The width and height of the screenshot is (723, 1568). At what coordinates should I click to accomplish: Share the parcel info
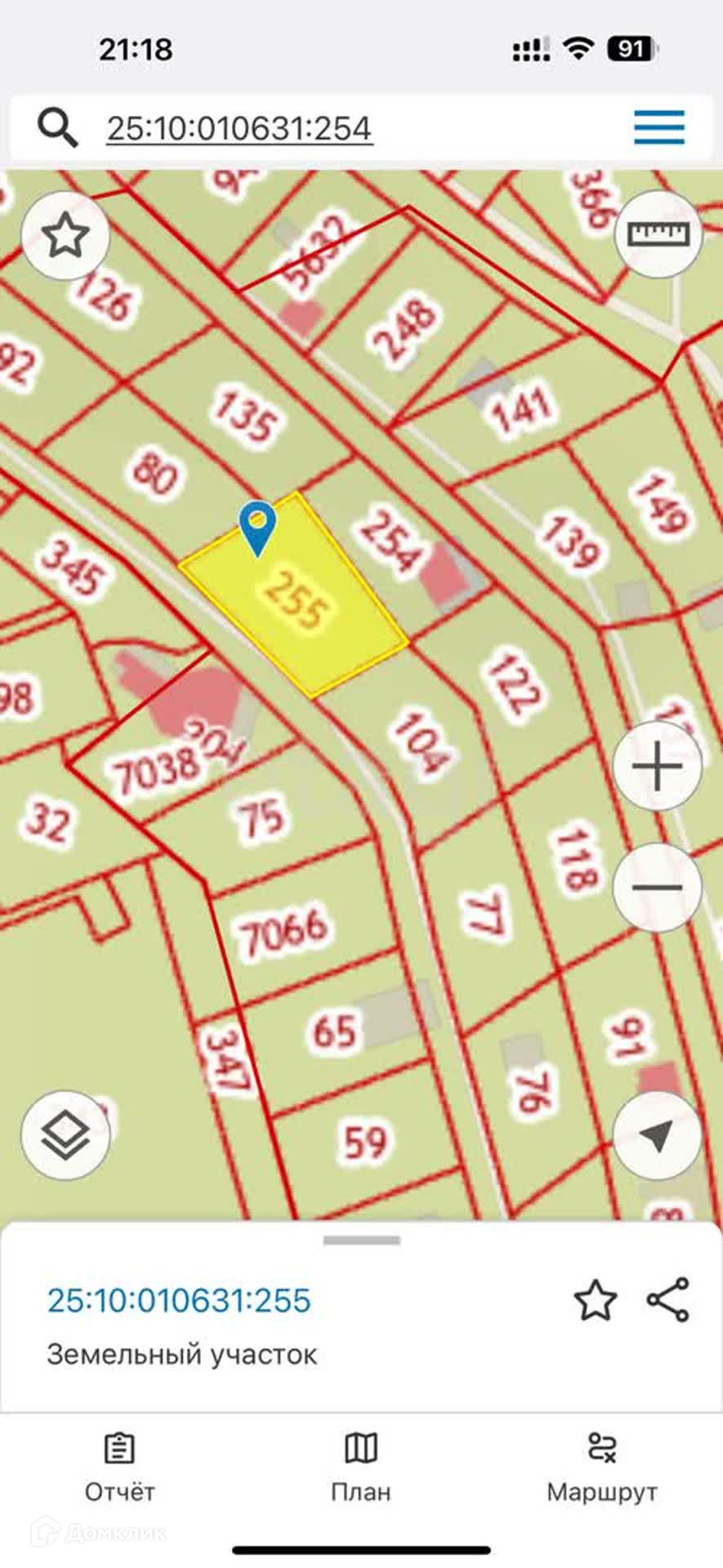(668, 1300)
